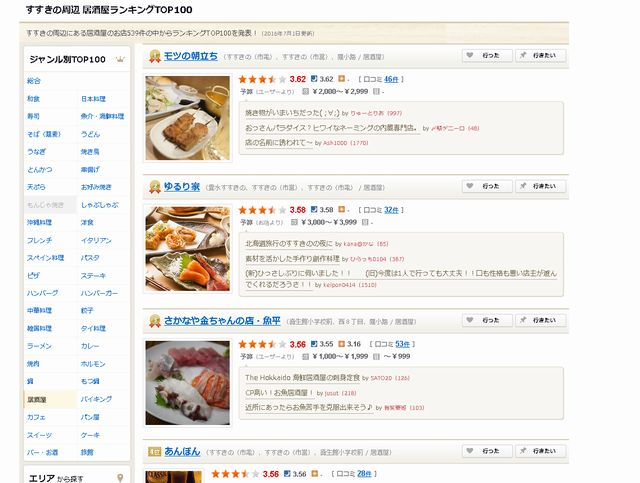Open the ゆるり家 restaurant page
Viewport: 640px width, 483px height.
point(181,186)
